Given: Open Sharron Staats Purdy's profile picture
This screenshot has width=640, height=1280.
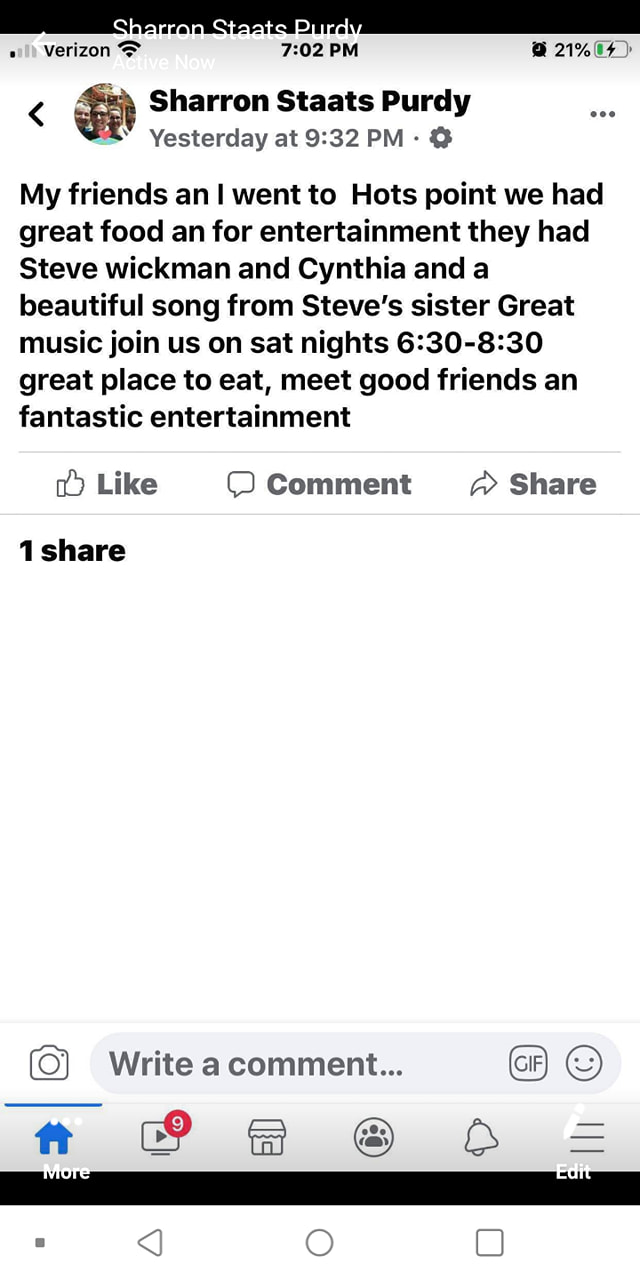Looking at the screenshot, I should tap(105, 114).
